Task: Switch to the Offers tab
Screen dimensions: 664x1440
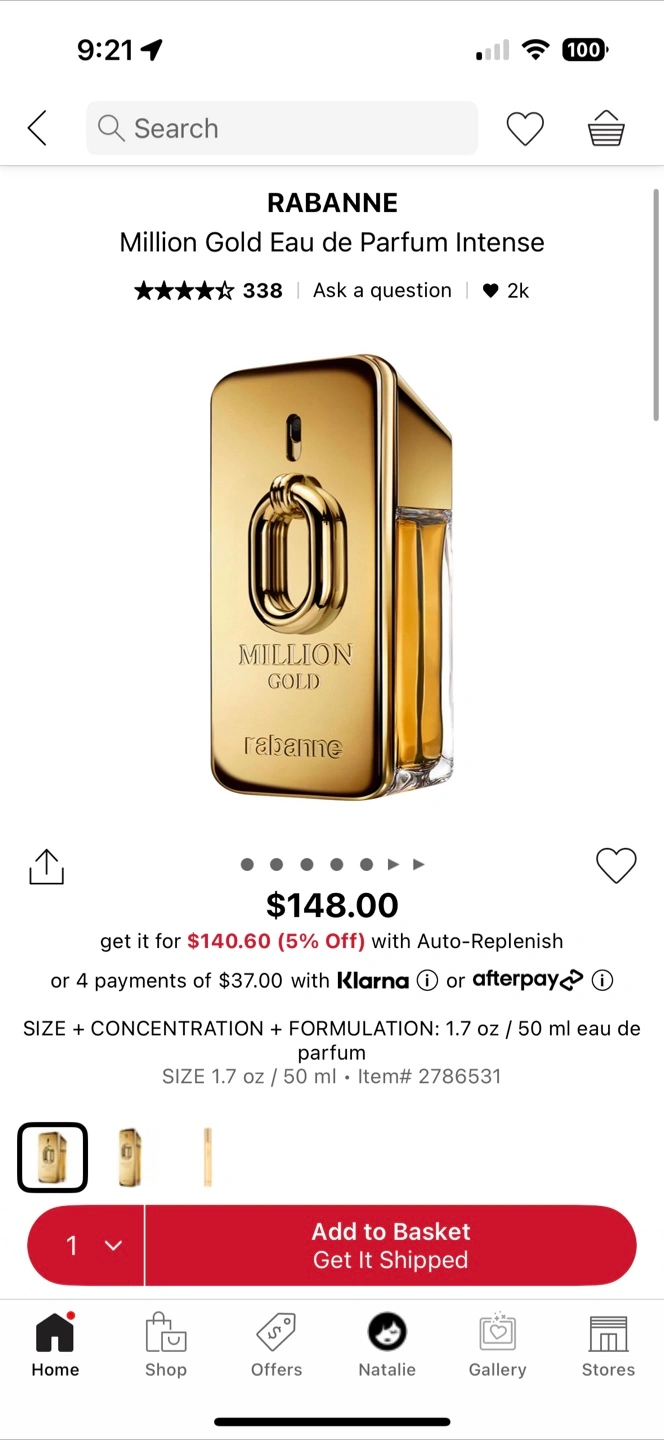Action: tap(277, 1346)
